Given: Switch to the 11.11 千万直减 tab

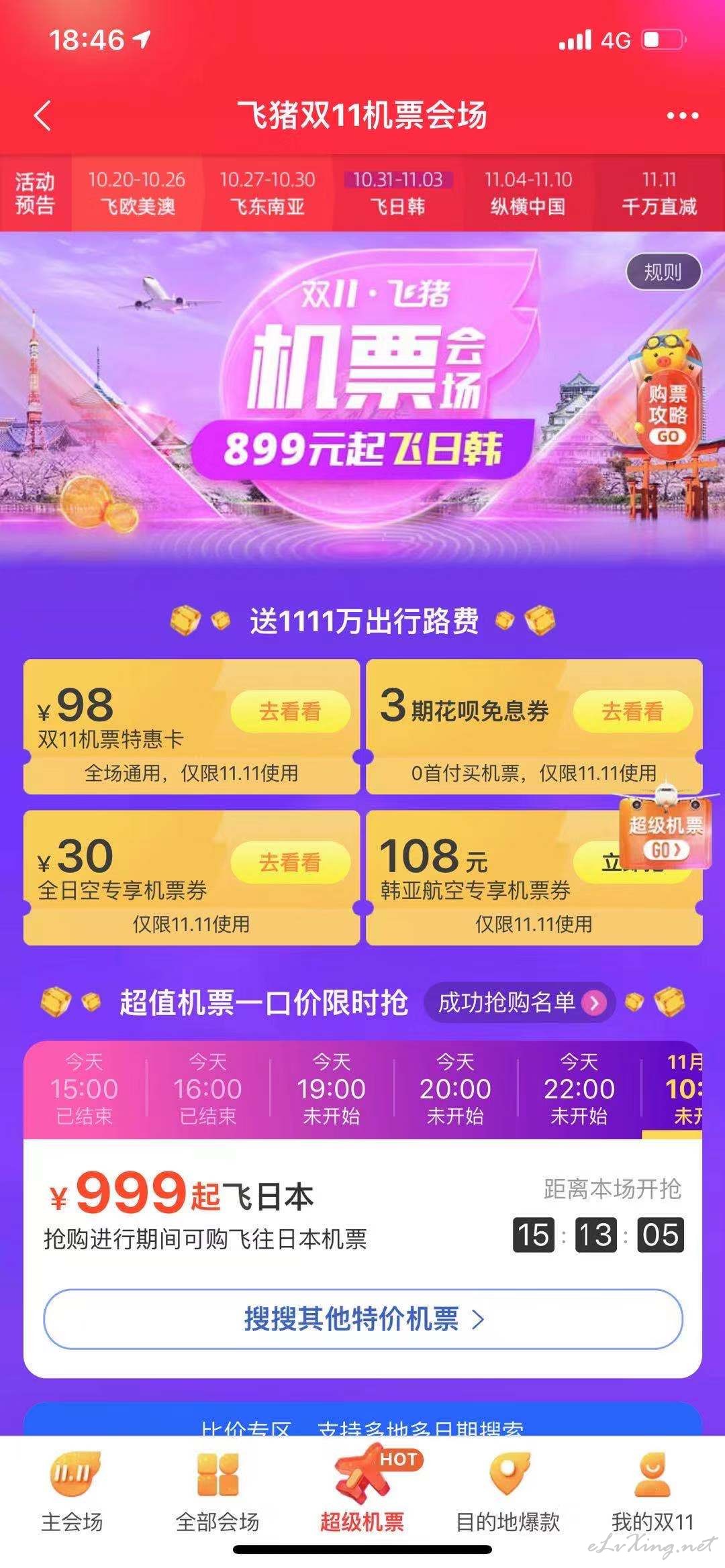Looking at the screenshot, I should tap(659, 193).
